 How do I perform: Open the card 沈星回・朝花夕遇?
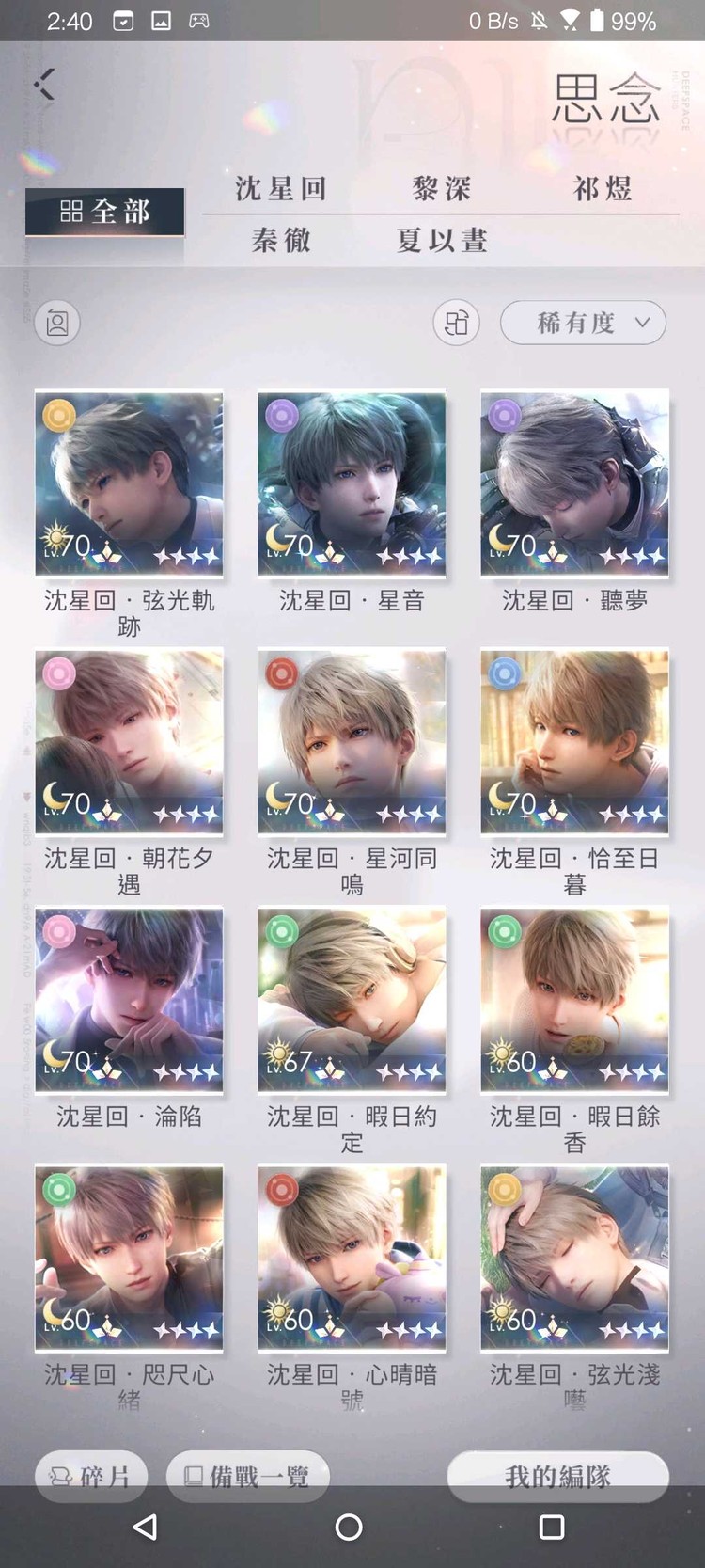coord(130,741)
